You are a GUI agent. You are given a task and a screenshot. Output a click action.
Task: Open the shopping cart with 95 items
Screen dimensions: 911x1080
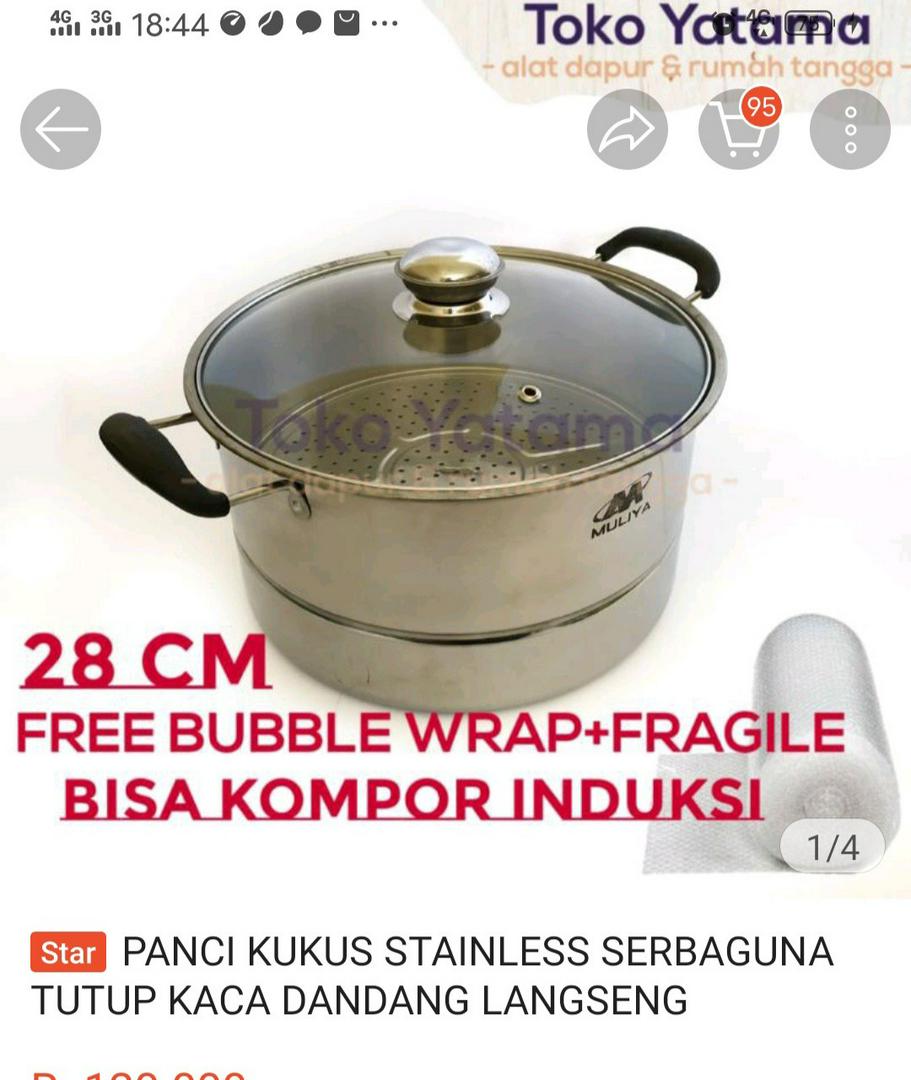point(739,130)
